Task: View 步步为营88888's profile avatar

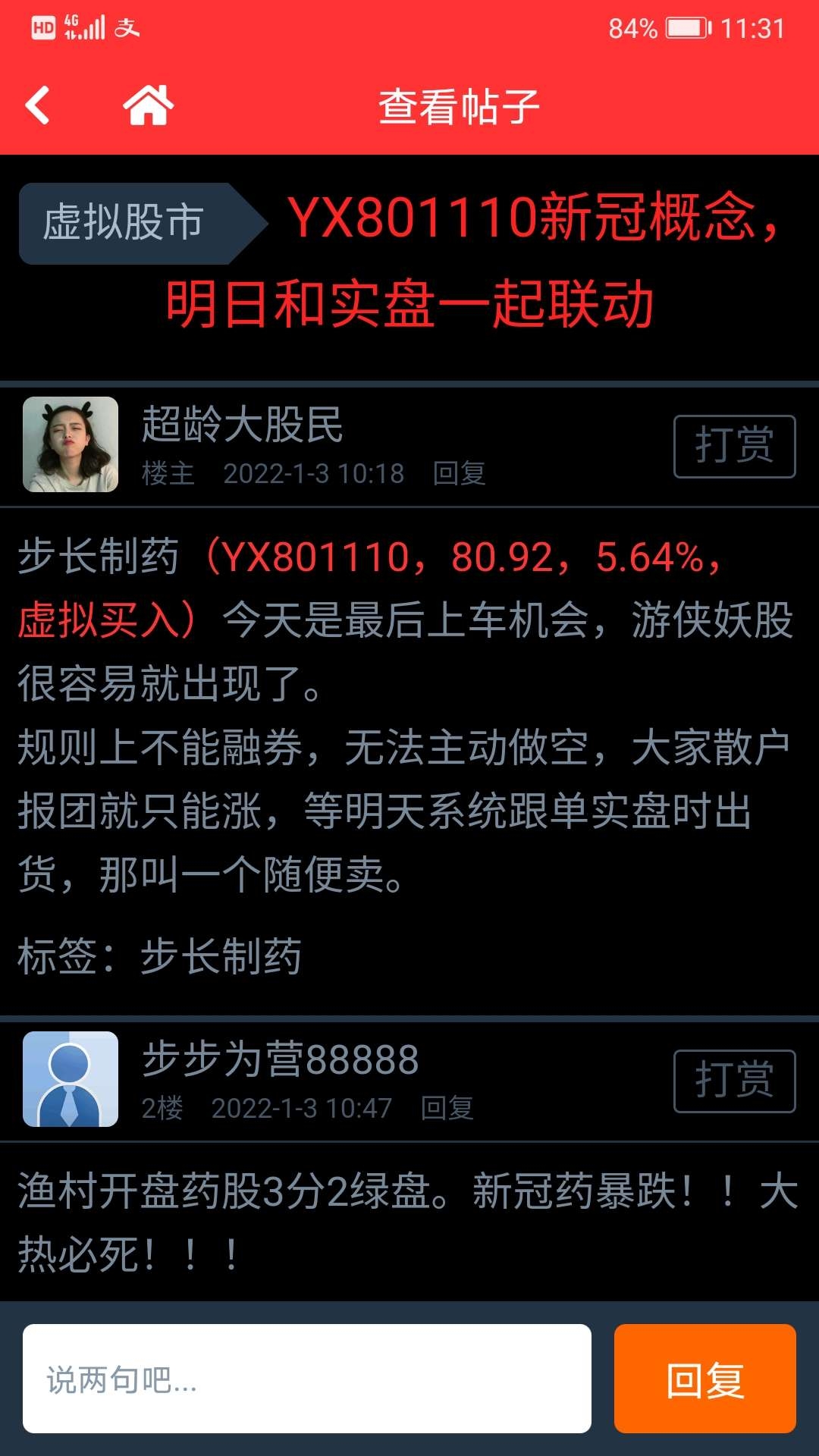Action: 71,1079
